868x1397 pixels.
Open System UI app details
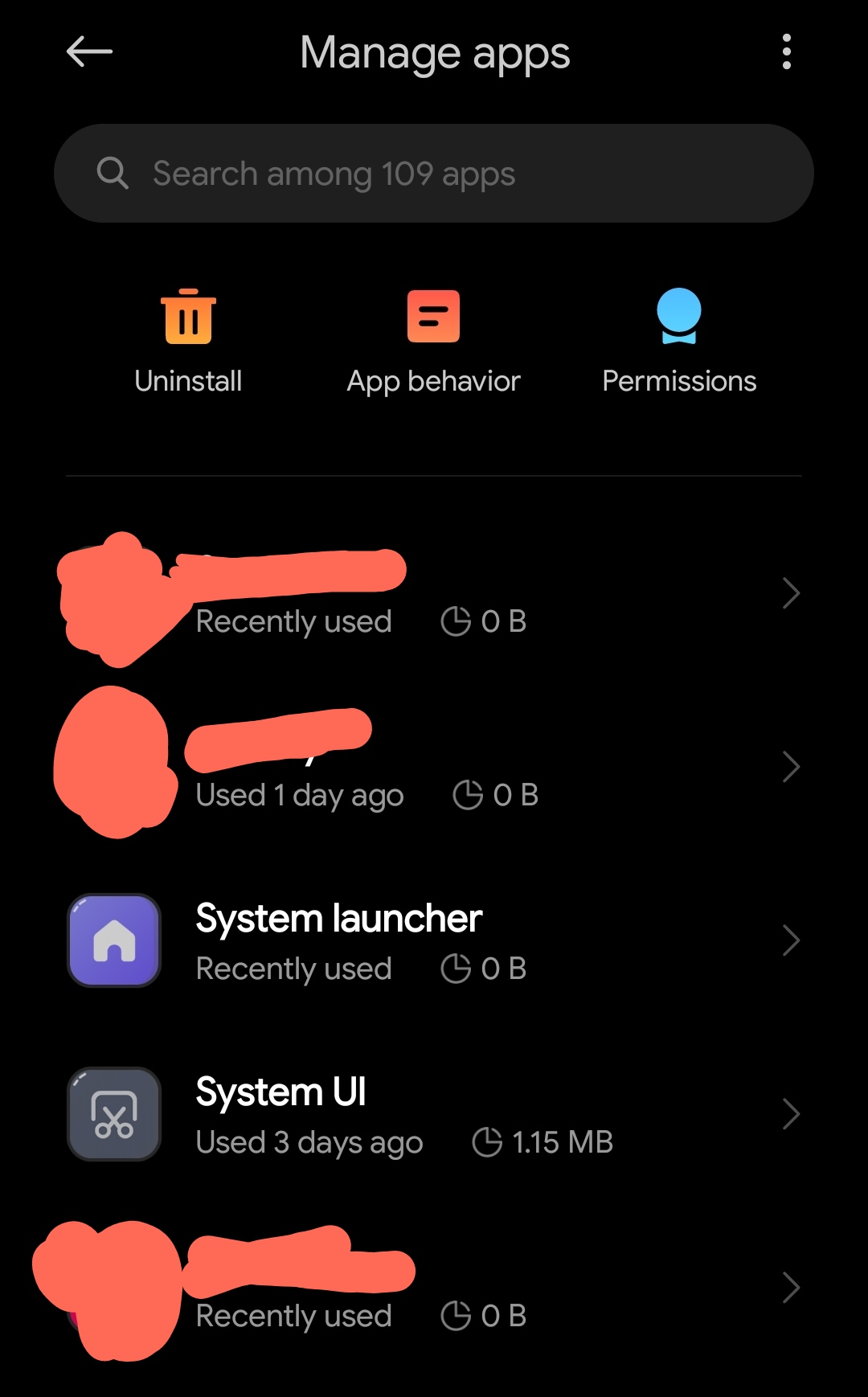(x=434, y=1114)
